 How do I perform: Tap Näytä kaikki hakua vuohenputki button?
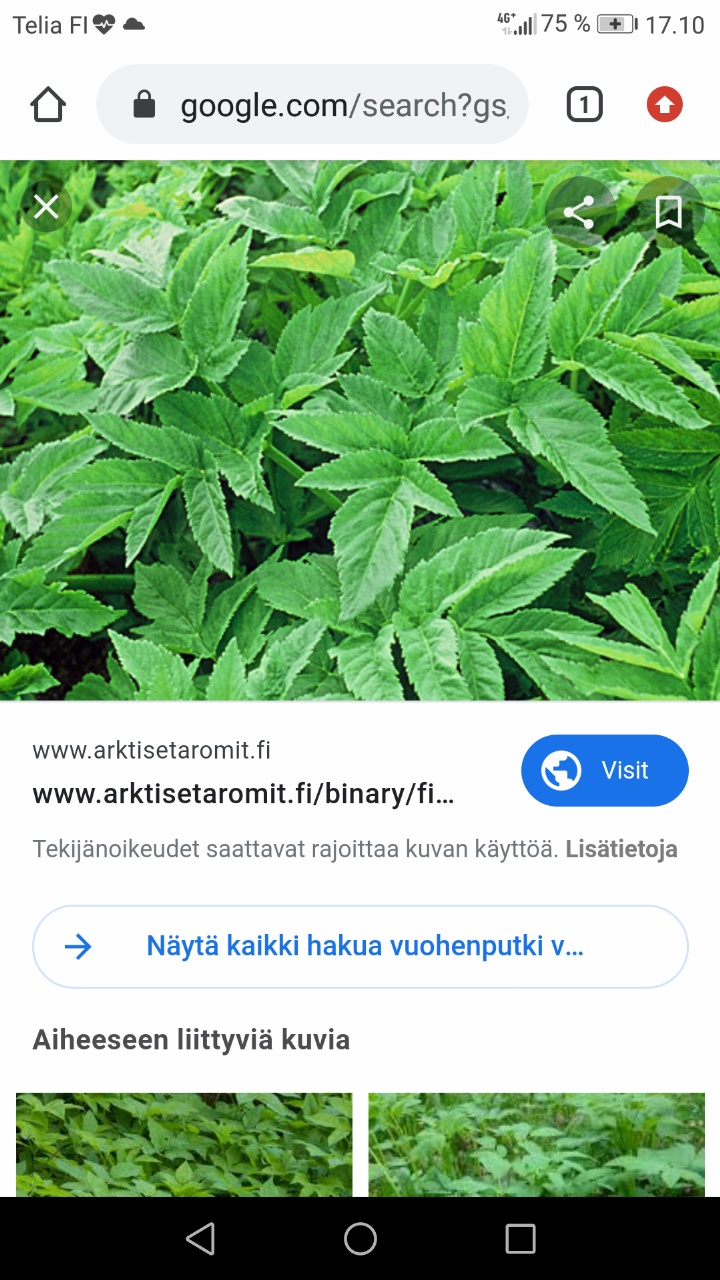(x=360, y=946)
